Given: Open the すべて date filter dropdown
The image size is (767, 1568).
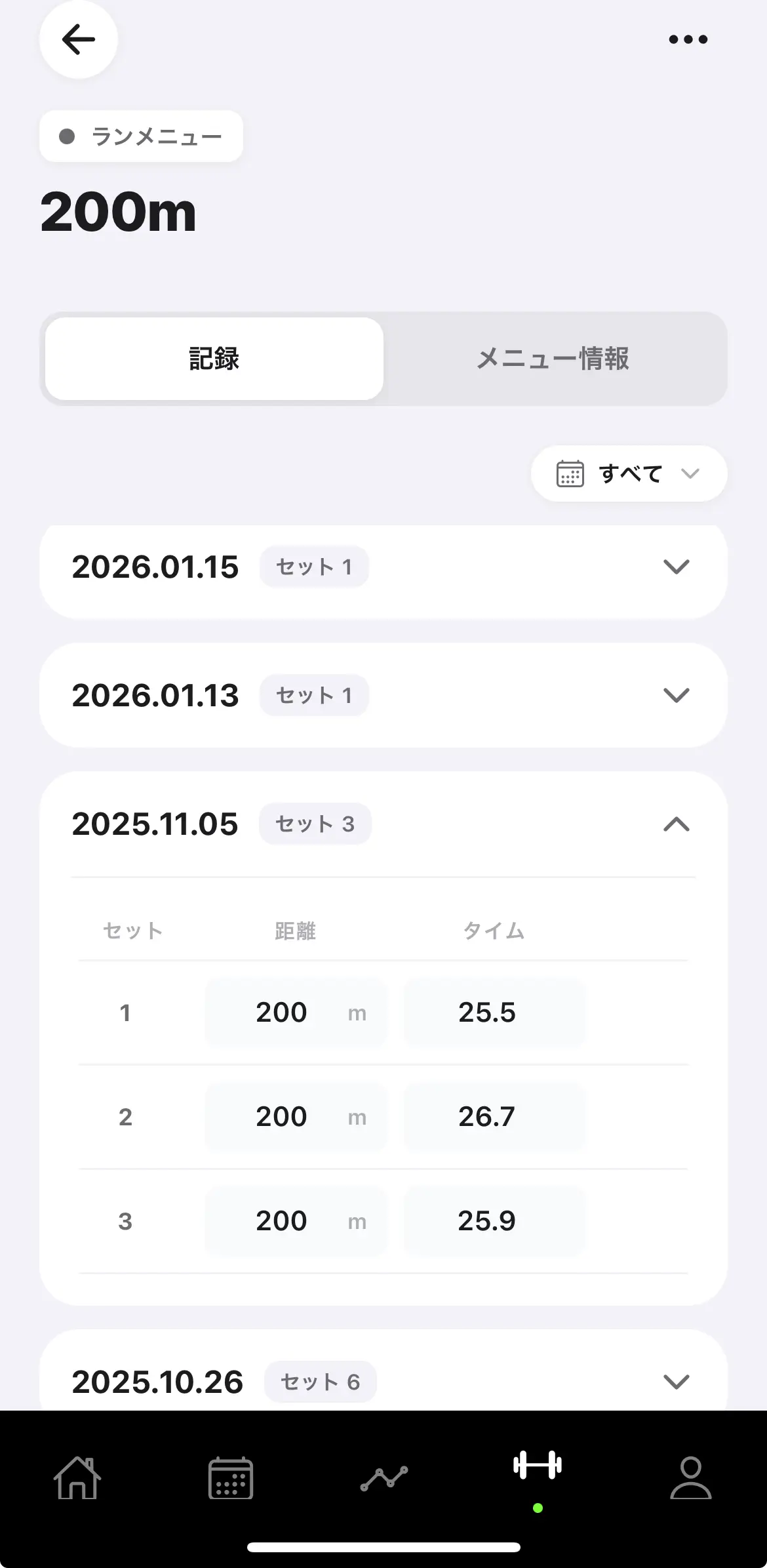Looking at the screenshot, I should (628, 473).
